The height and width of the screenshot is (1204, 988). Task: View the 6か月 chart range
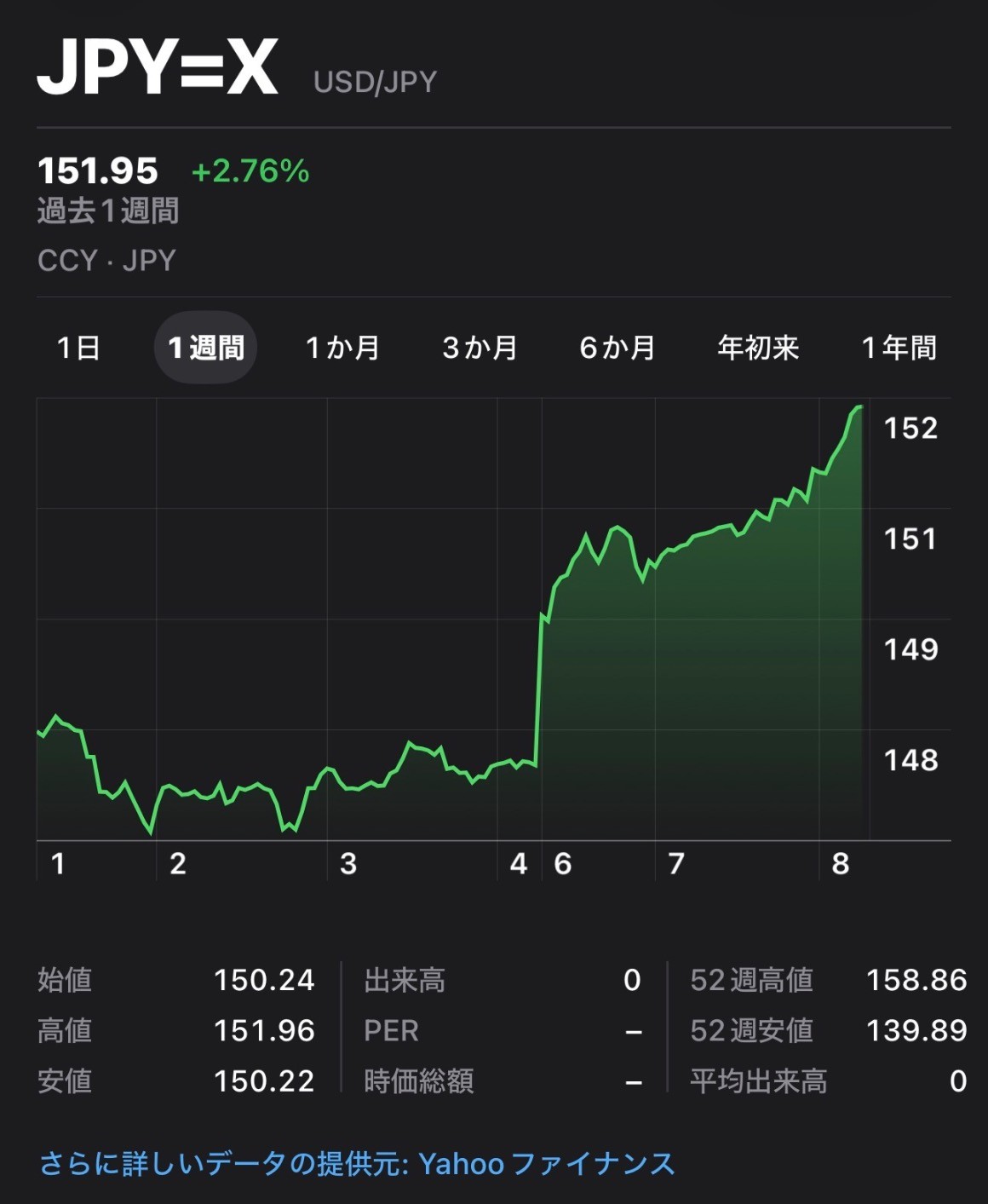[x=617, y=348]
